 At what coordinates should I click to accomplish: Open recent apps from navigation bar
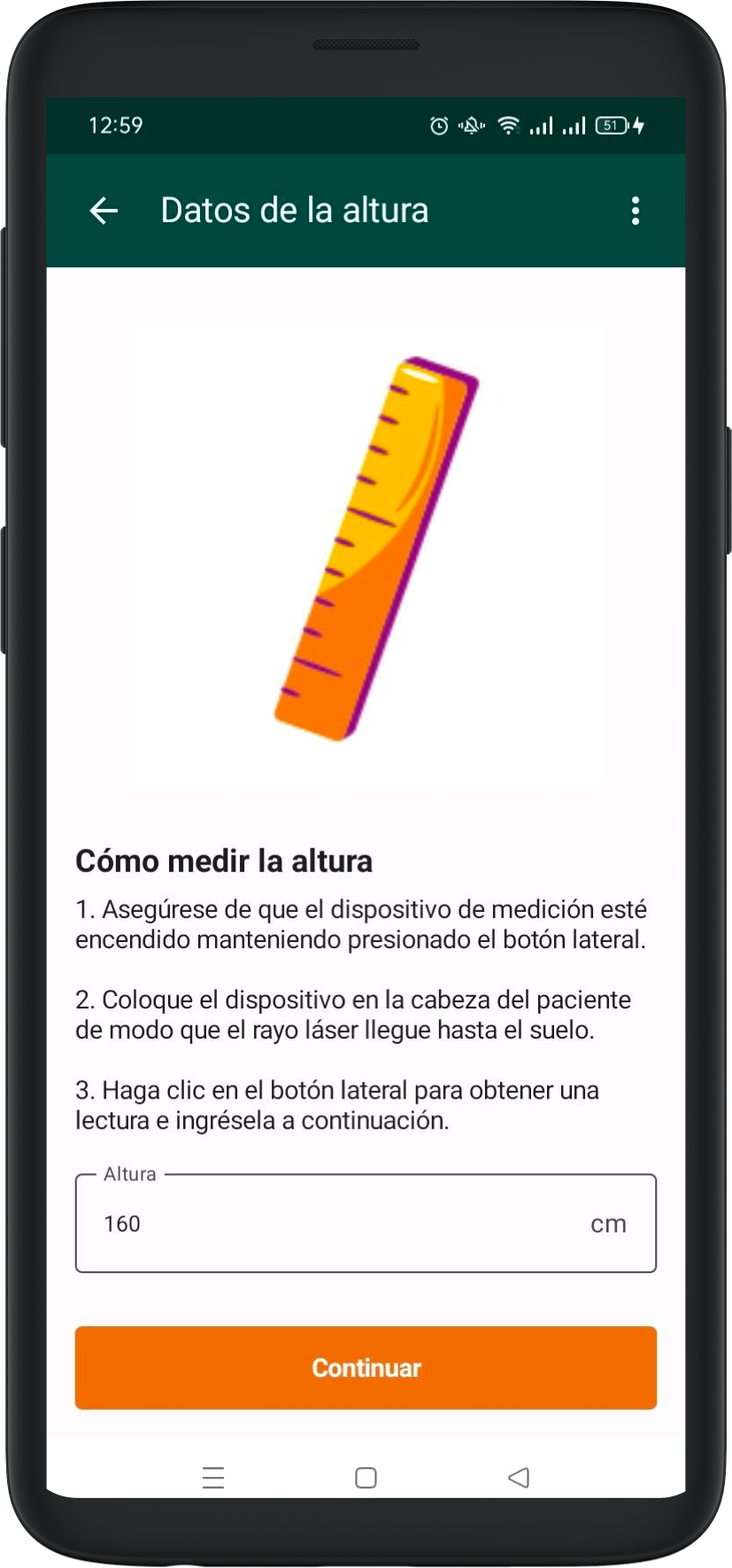(x=213, y=1478)
